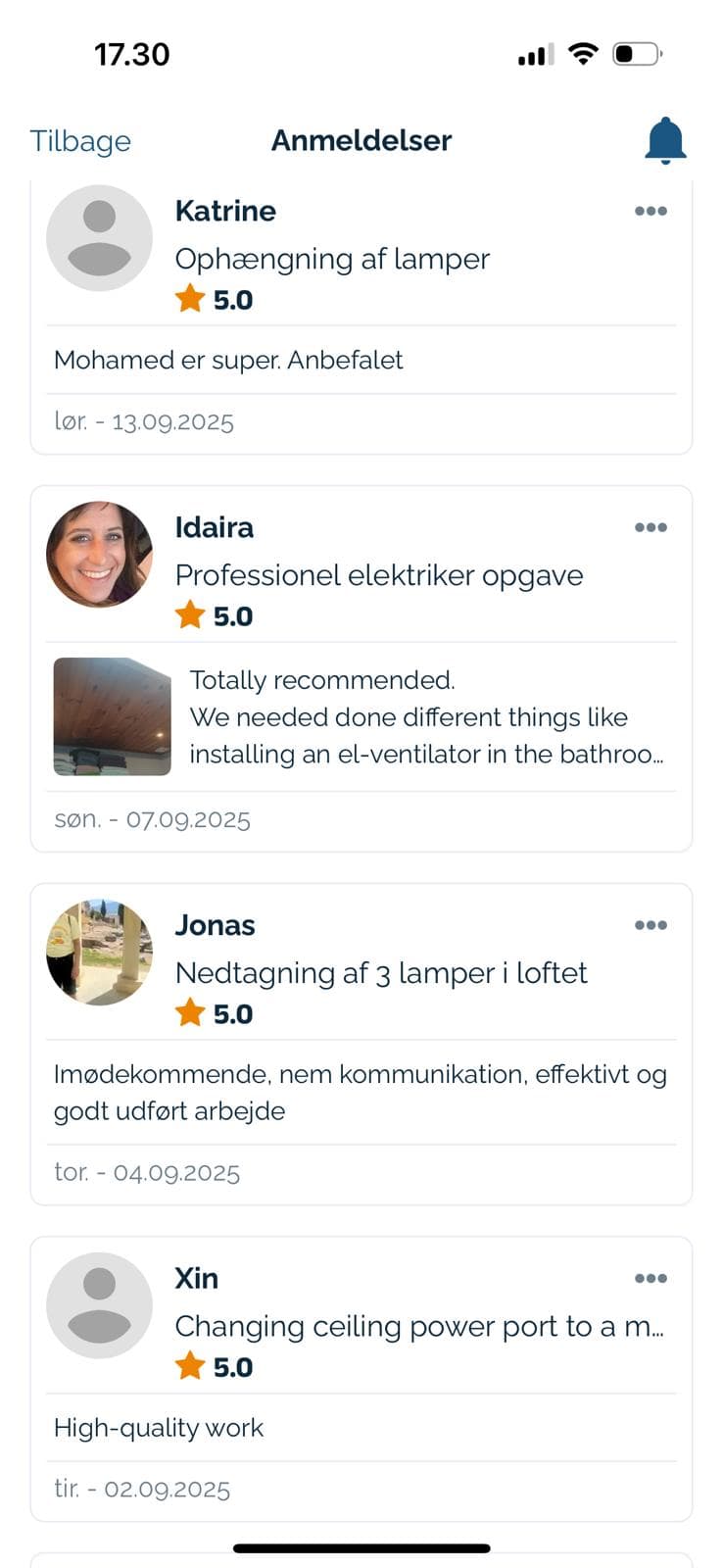This screenshot has width=723, height=1568.
Task: Open the more options on Katrine's review
Action: 651,211
